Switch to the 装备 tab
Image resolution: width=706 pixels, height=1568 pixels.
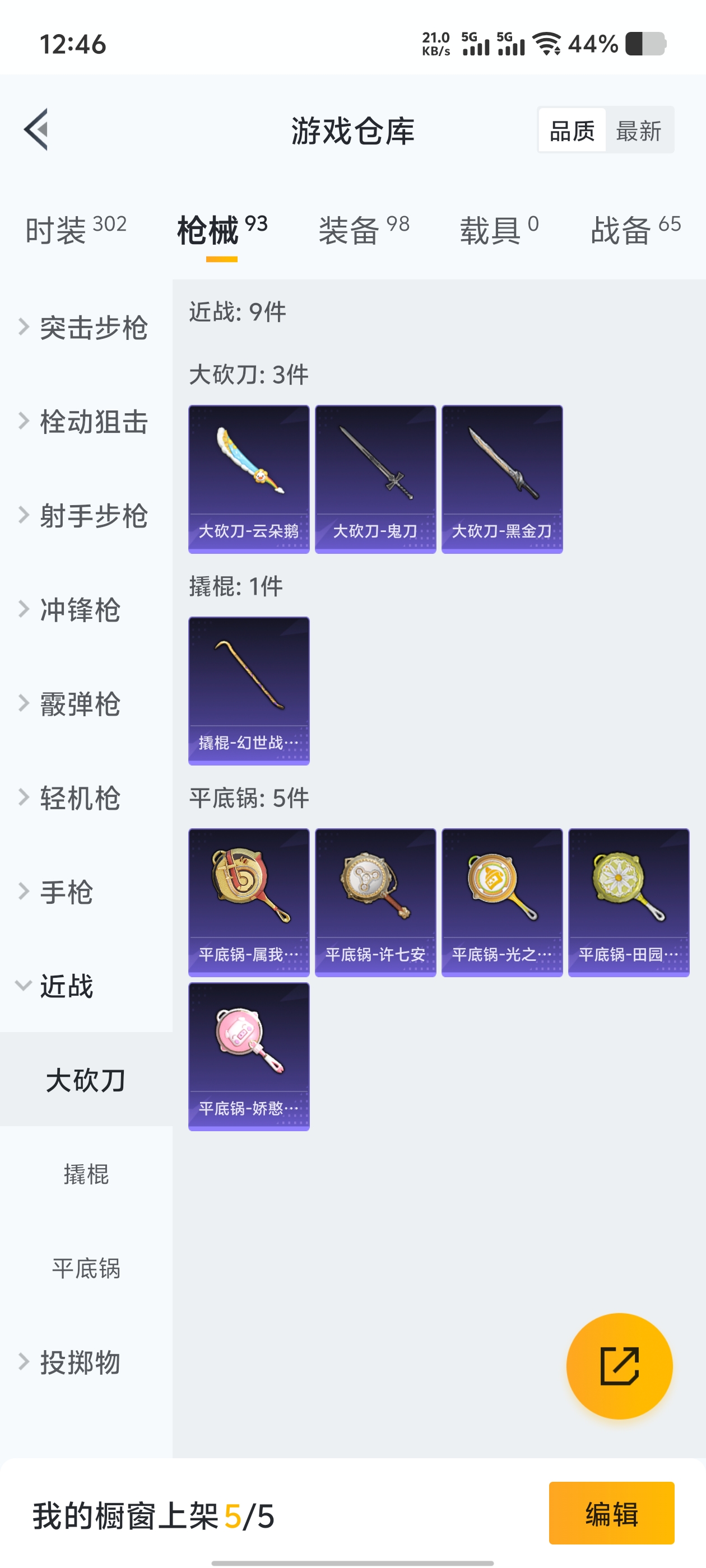pyautogui.click(x=364, y=231)
